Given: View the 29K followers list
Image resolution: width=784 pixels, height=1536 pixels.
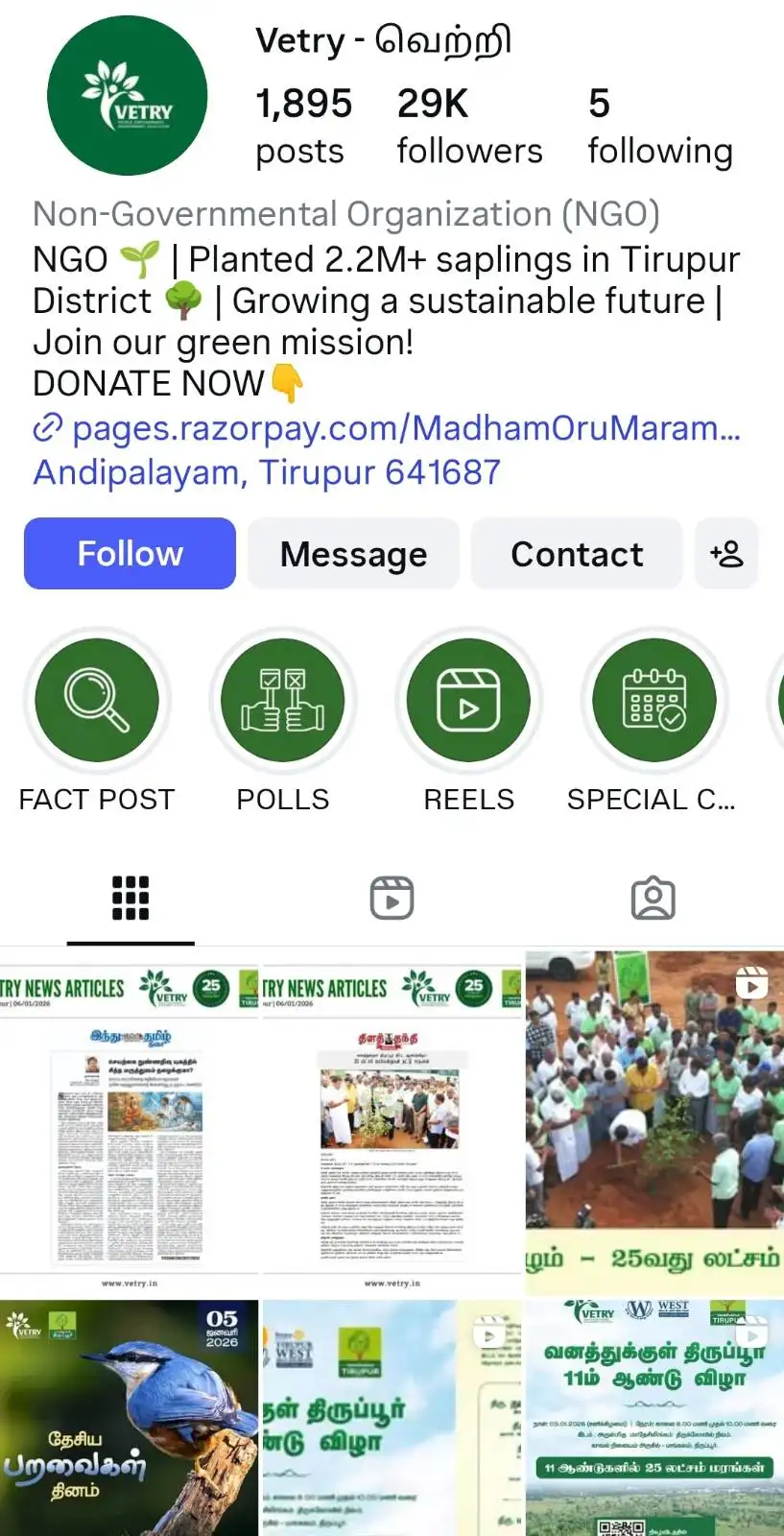Looking at the screenshot, I should [469, 126].
